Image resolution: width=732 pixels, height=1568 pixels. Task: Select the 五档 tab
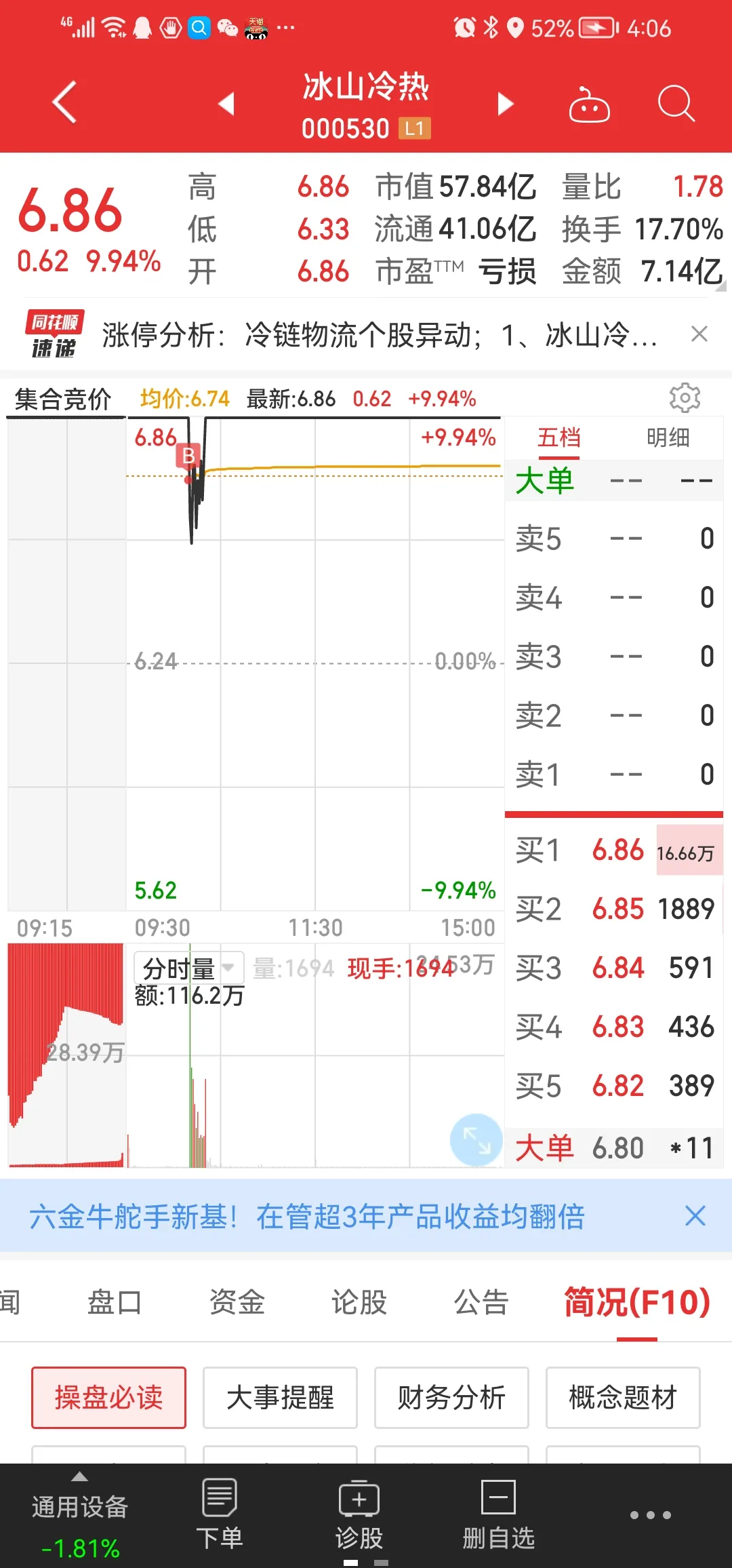[559, 437]
